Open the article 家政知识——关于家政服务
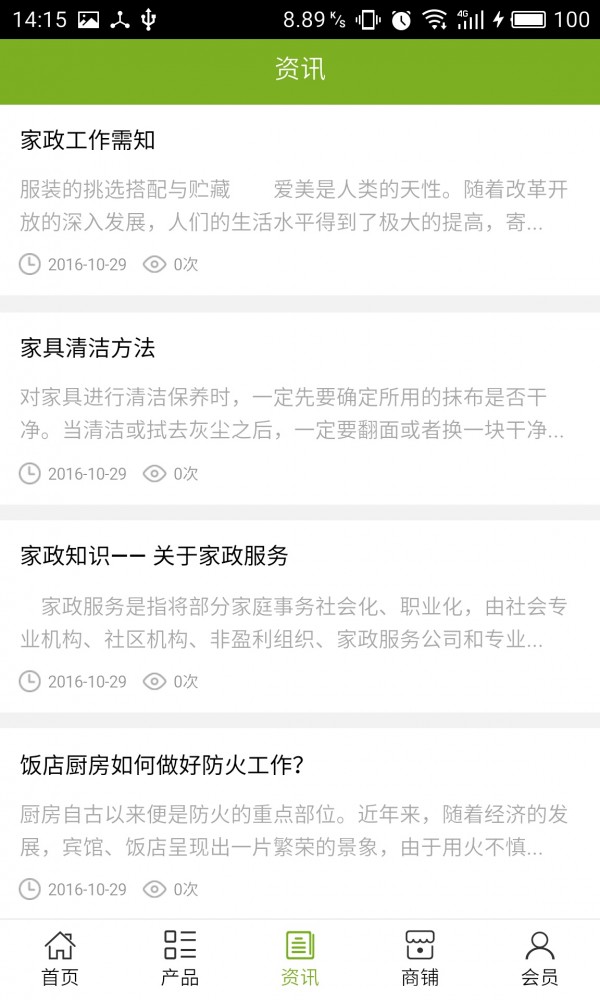Image resolution: width=600 pixels, height=1000 pixels. [x=300, y=617]
